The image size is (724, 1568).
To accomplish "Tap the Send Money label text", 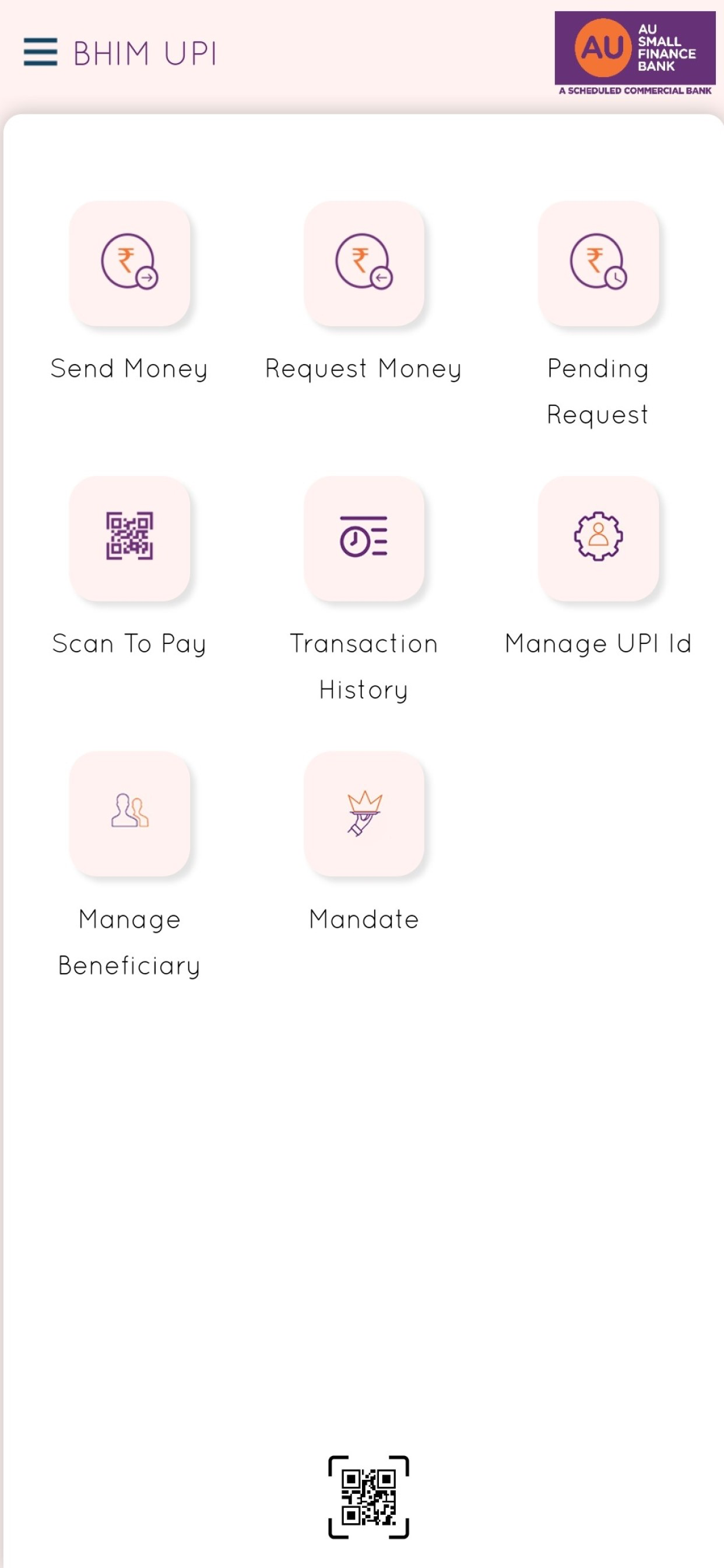I will click(129, 368).
